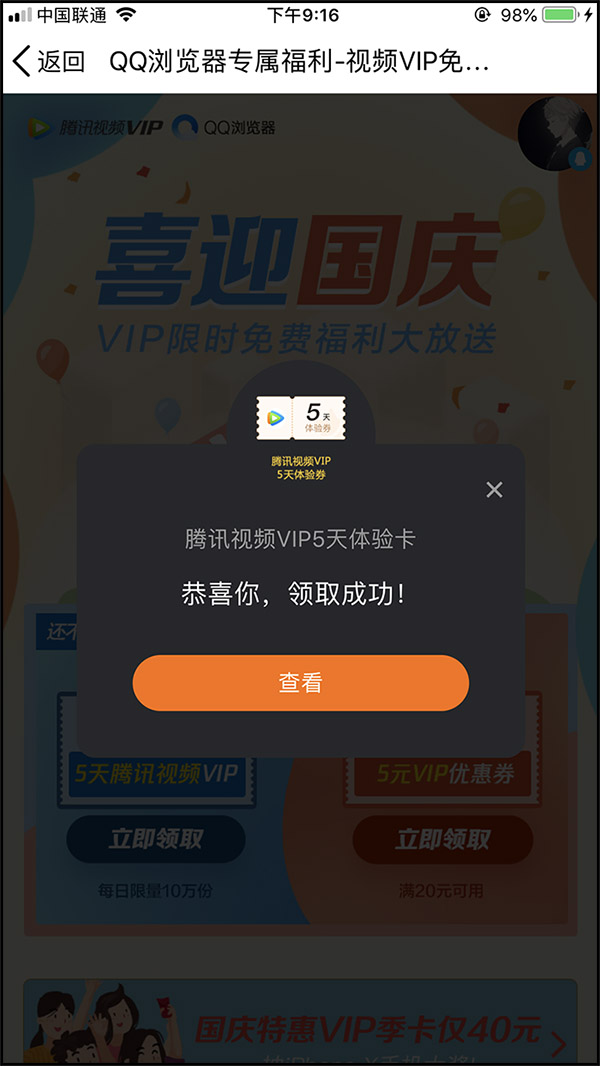600x1066 pixels.
Task: Tap the 返回 back button
Action: click(48, 61)
